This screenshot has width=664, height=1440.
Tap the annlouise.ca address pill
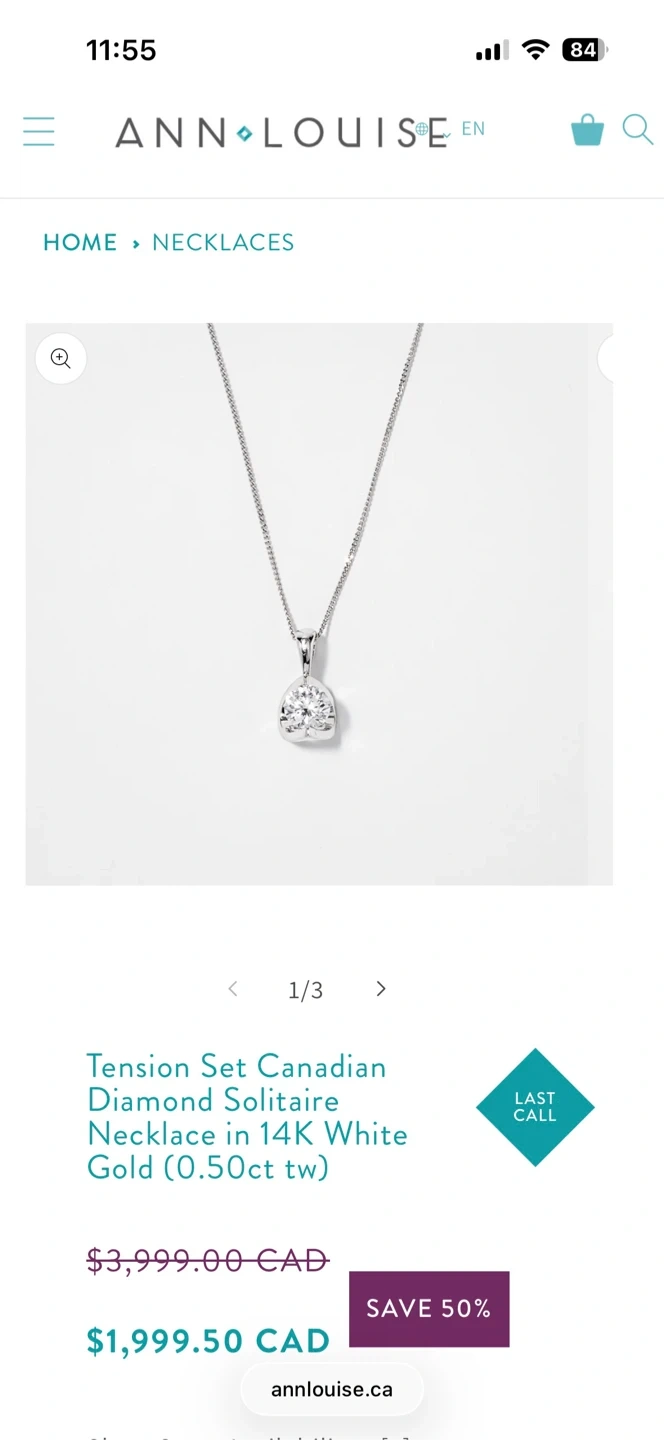332,1390
